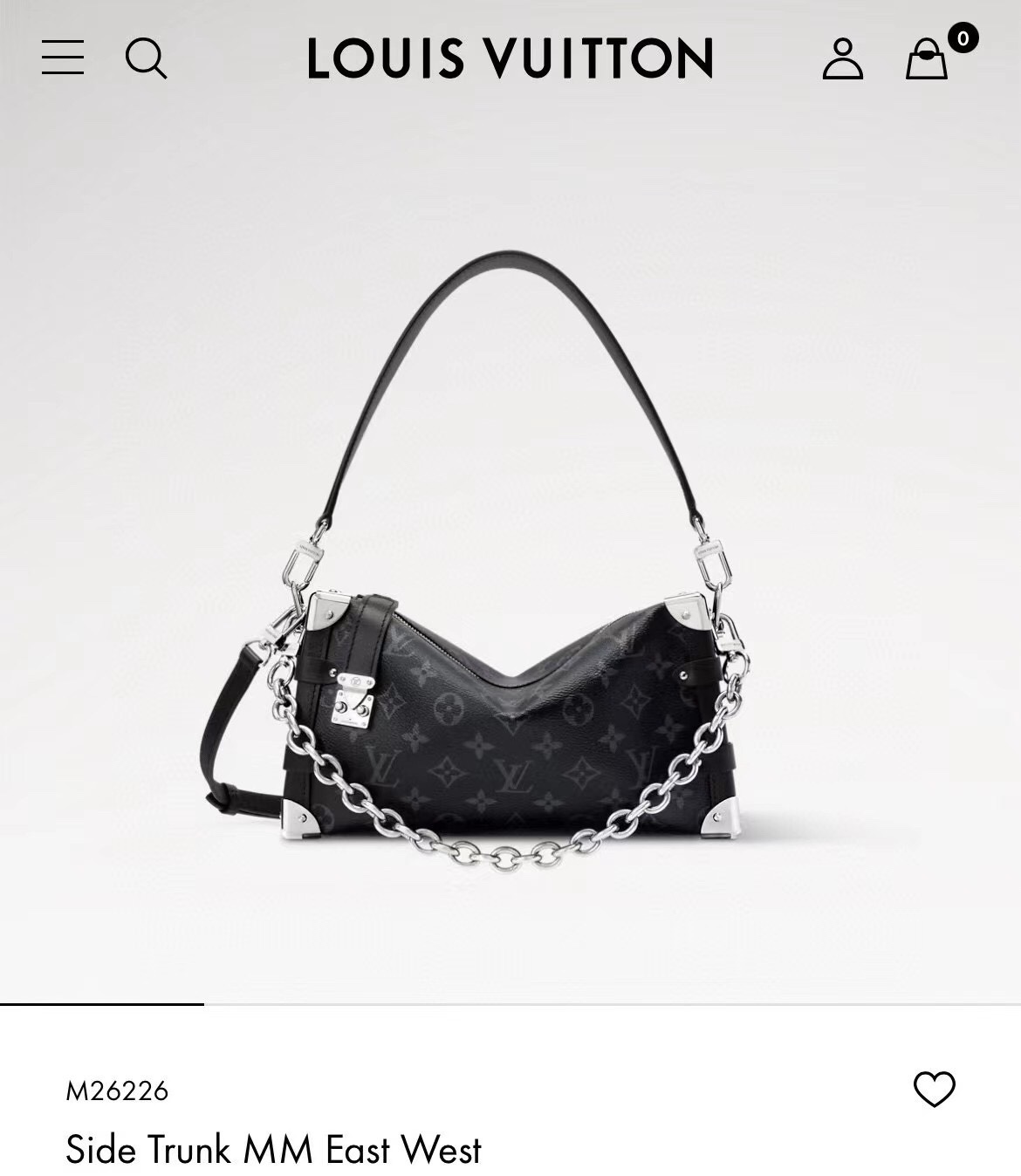Screen dimensions: 1021x1176
Task: Open the shopping bag
Action: point(927,59)
